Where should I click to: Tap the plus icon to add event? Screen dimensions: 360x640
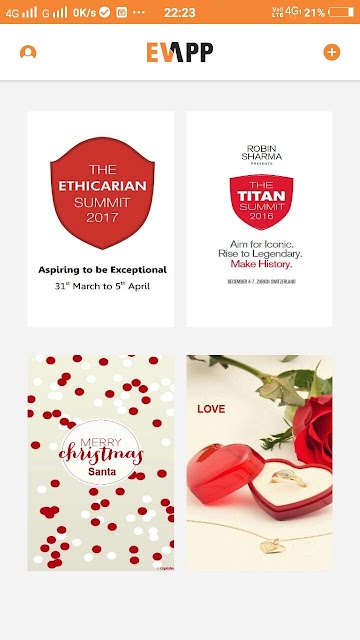tap(331, 52)
